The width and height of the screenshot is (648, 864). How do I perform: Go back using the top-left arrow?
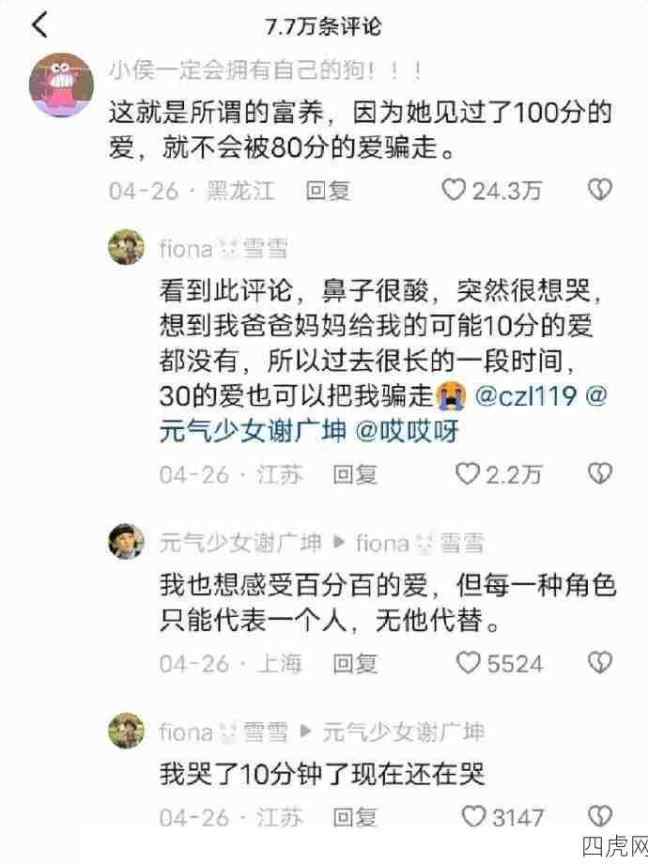tap(40, 25)
